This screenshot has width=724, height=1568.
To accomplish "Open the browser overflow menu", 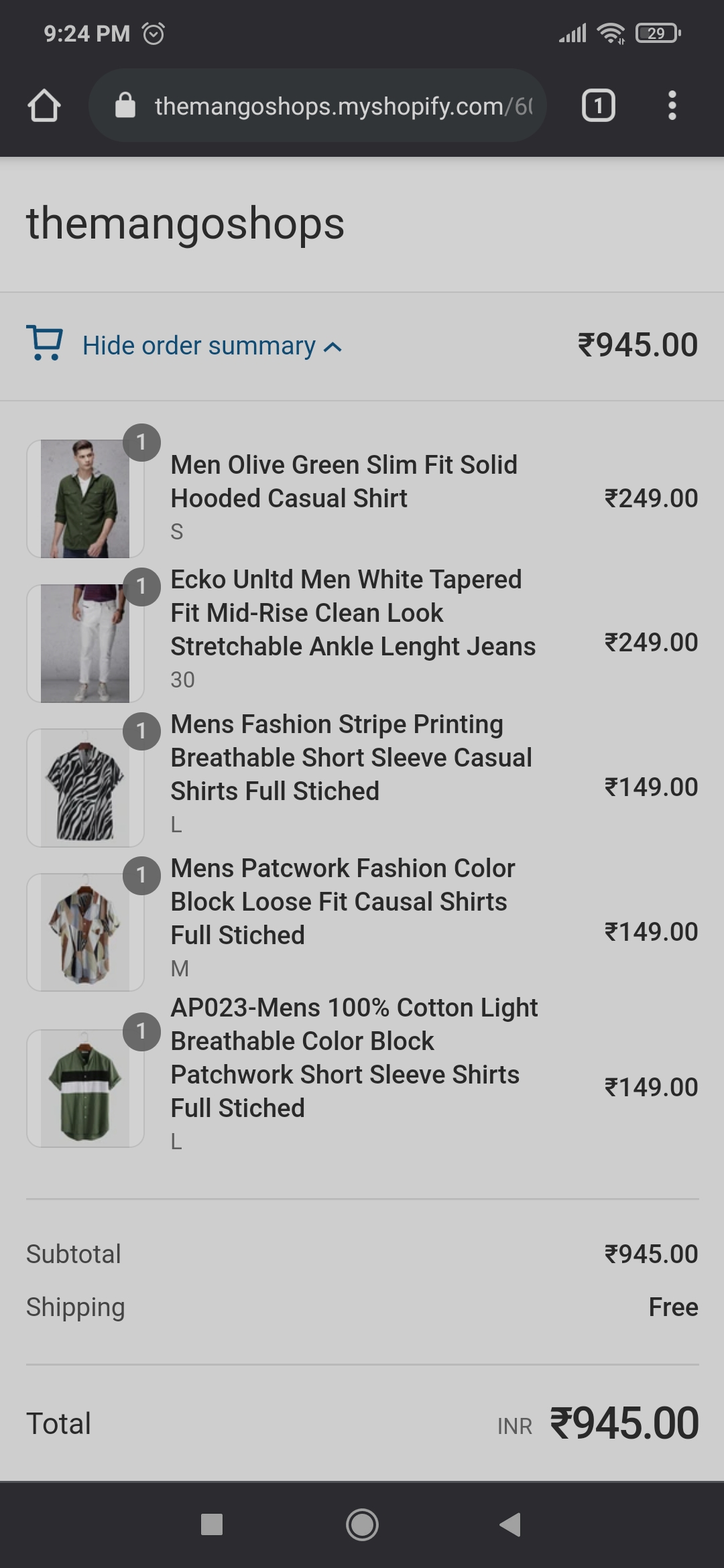I will pyautogui.click(x=672, y=106).
